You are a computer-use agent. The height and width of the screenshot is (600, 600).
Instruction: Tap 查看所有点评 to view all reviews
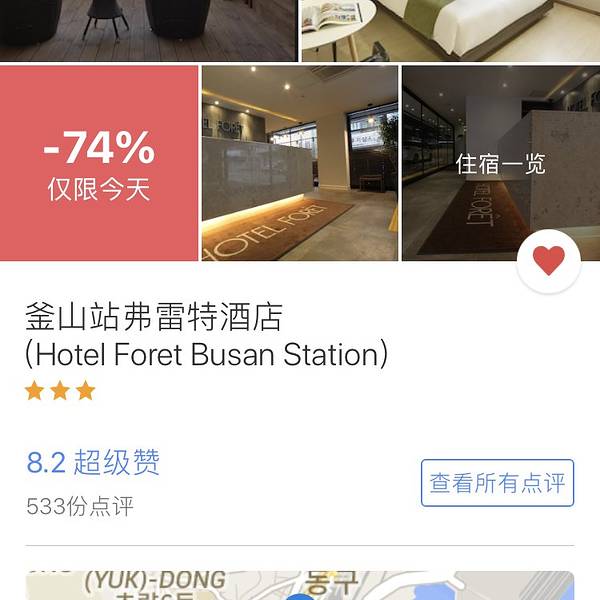coord(497,483)
